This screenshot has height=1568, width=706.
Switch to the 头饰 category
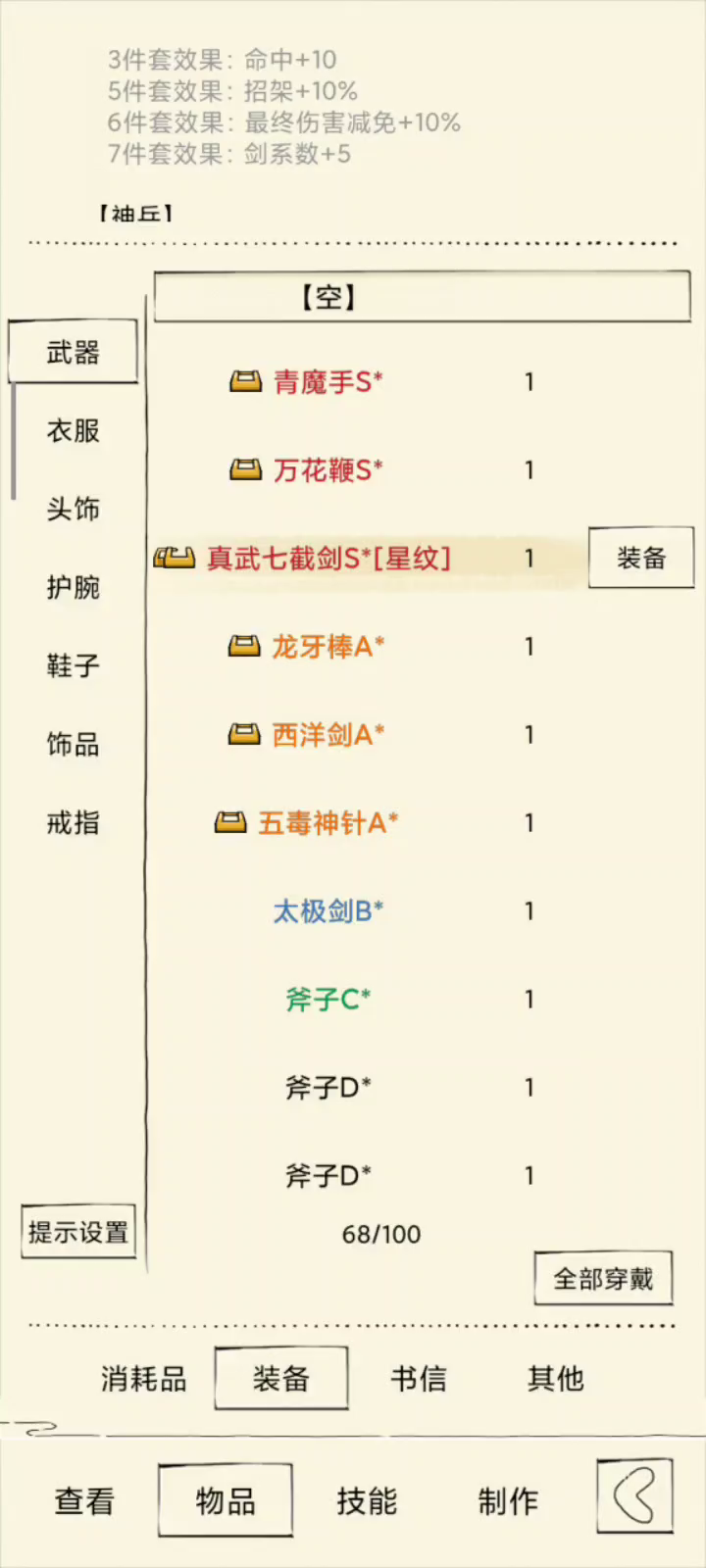73,509
